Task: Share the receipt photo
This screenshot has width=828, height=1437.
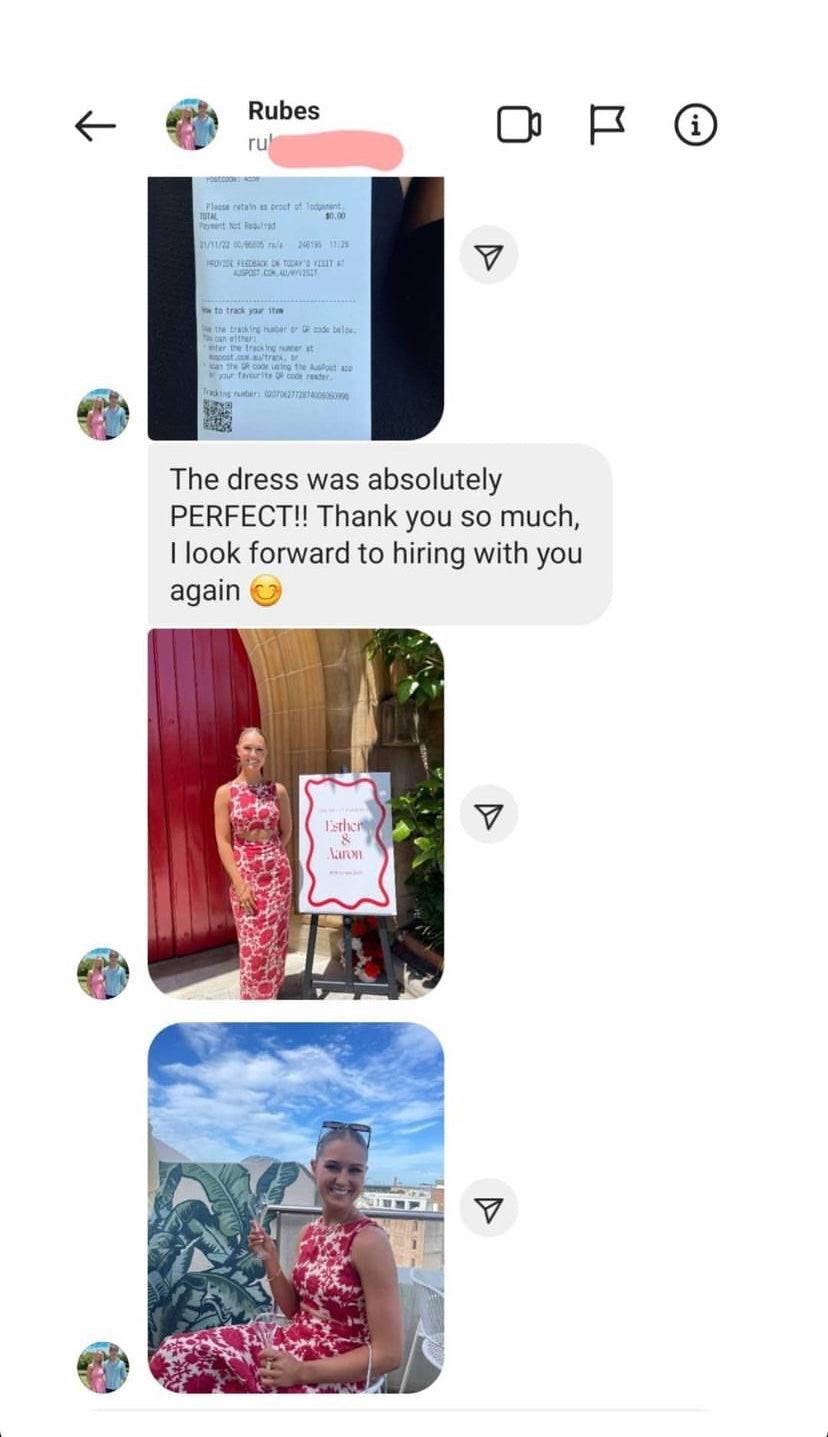Action: [x=488, y=255]
